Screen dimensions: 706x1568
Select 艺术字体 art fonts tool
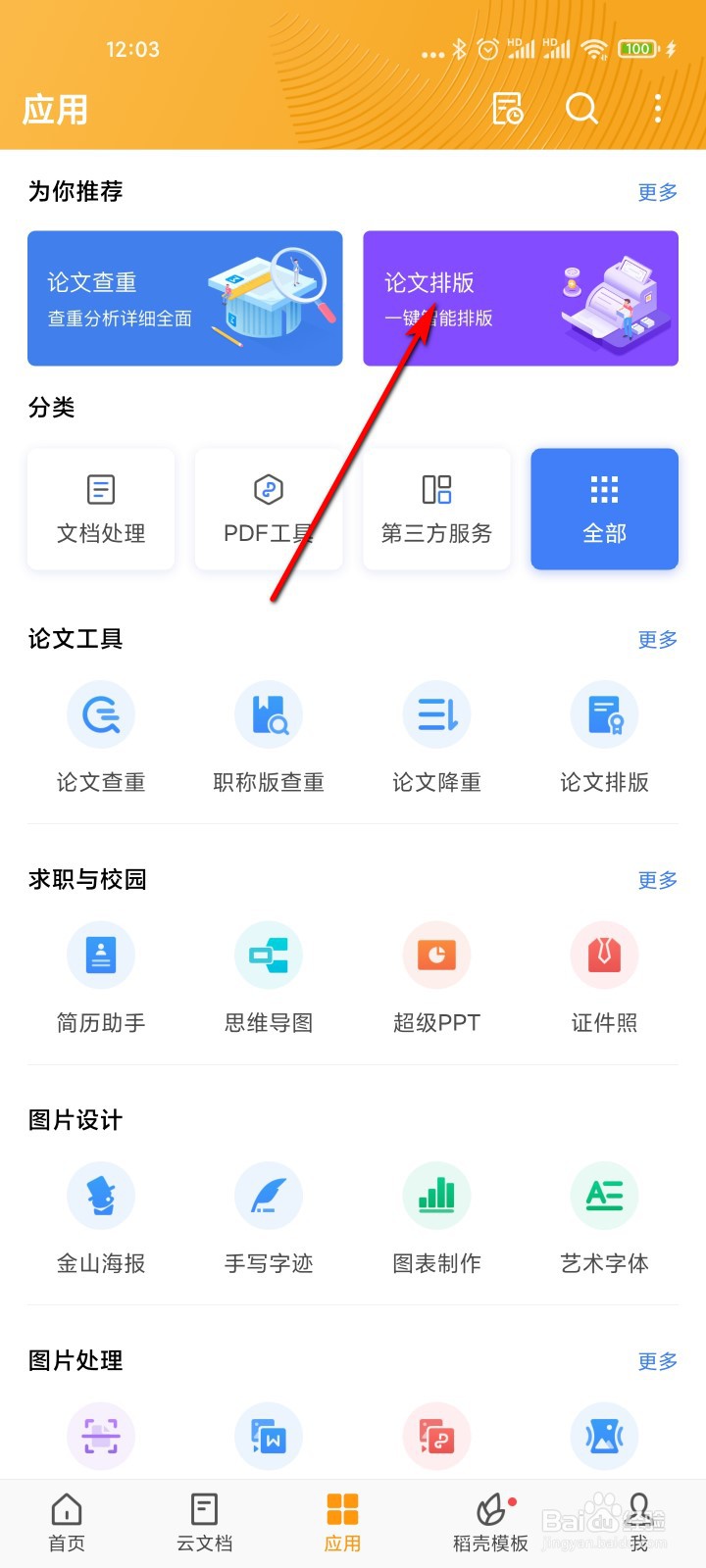tap(604, 1215)
